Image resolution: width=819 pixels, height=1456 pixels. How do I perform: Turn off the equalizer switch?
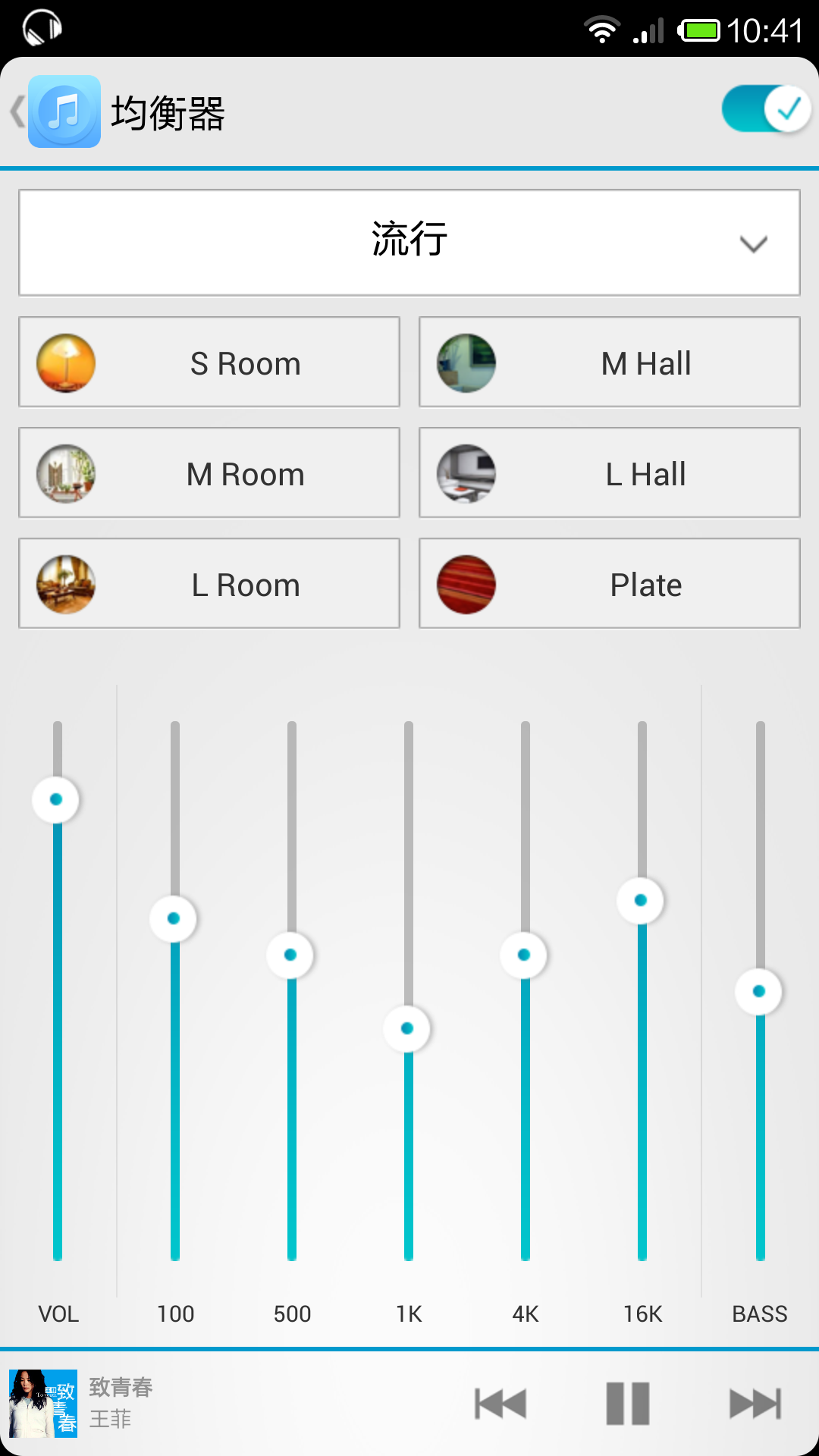tap(766, 109)
